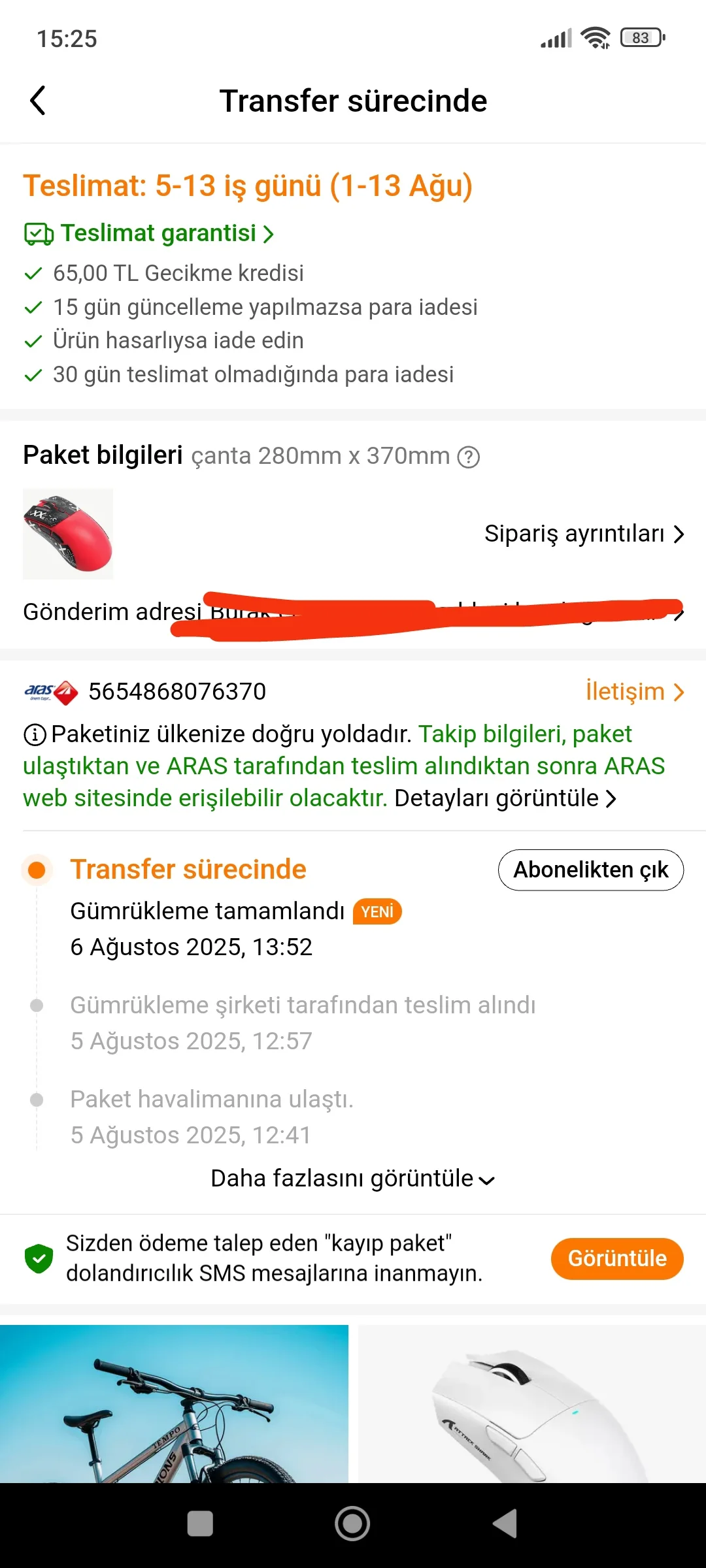Screen dimensions: 706x1568
Task: Open Sipariş ayrıntıları
Action: pos(584,534)
